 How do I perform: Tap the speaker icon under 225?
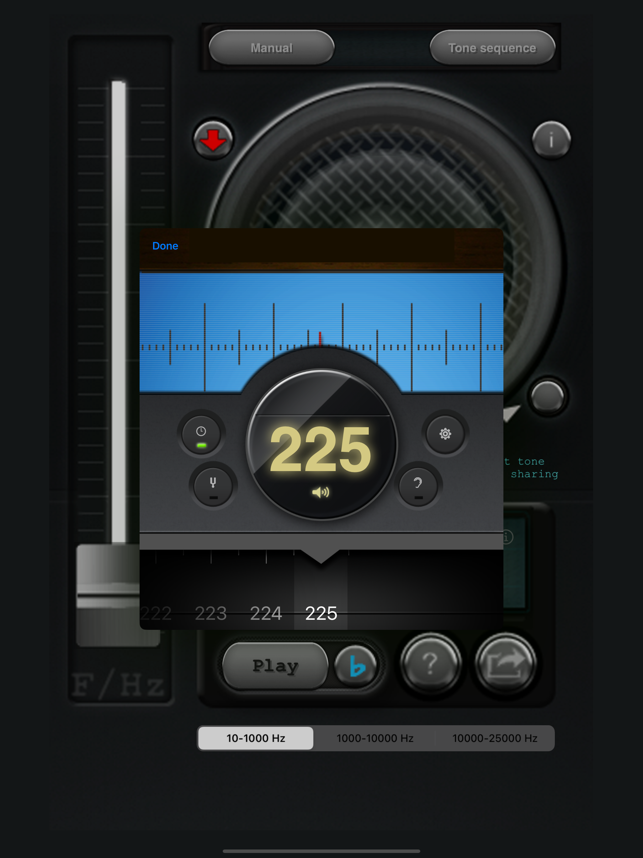point(321,492)
